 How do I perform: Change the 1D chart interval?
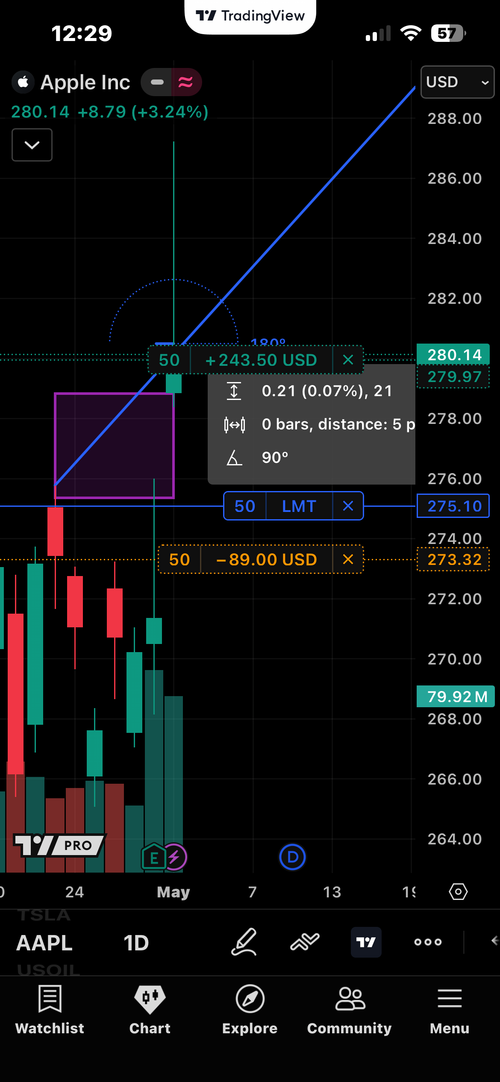pos(136,943)
